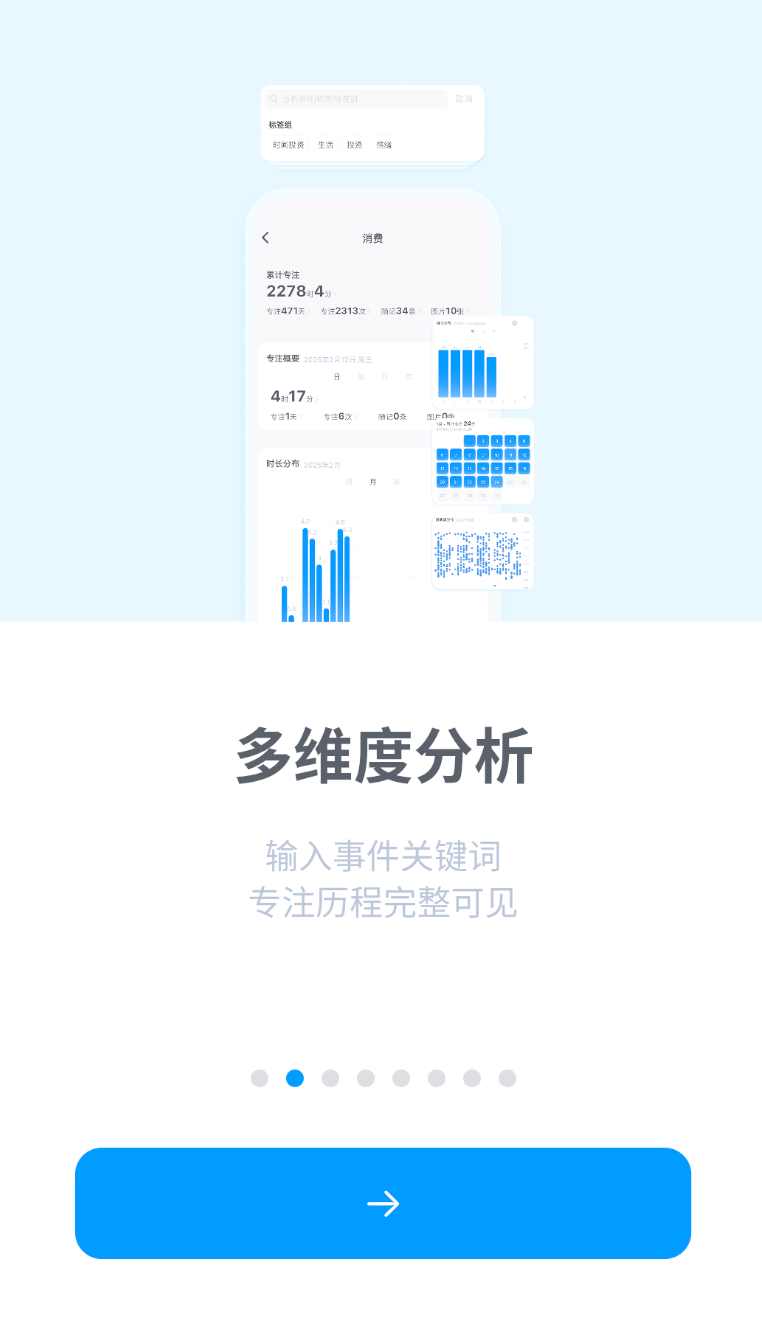762x1329 pixels.
Task: Open the scatter heatmap statistics card
Action: coord(482,552)
